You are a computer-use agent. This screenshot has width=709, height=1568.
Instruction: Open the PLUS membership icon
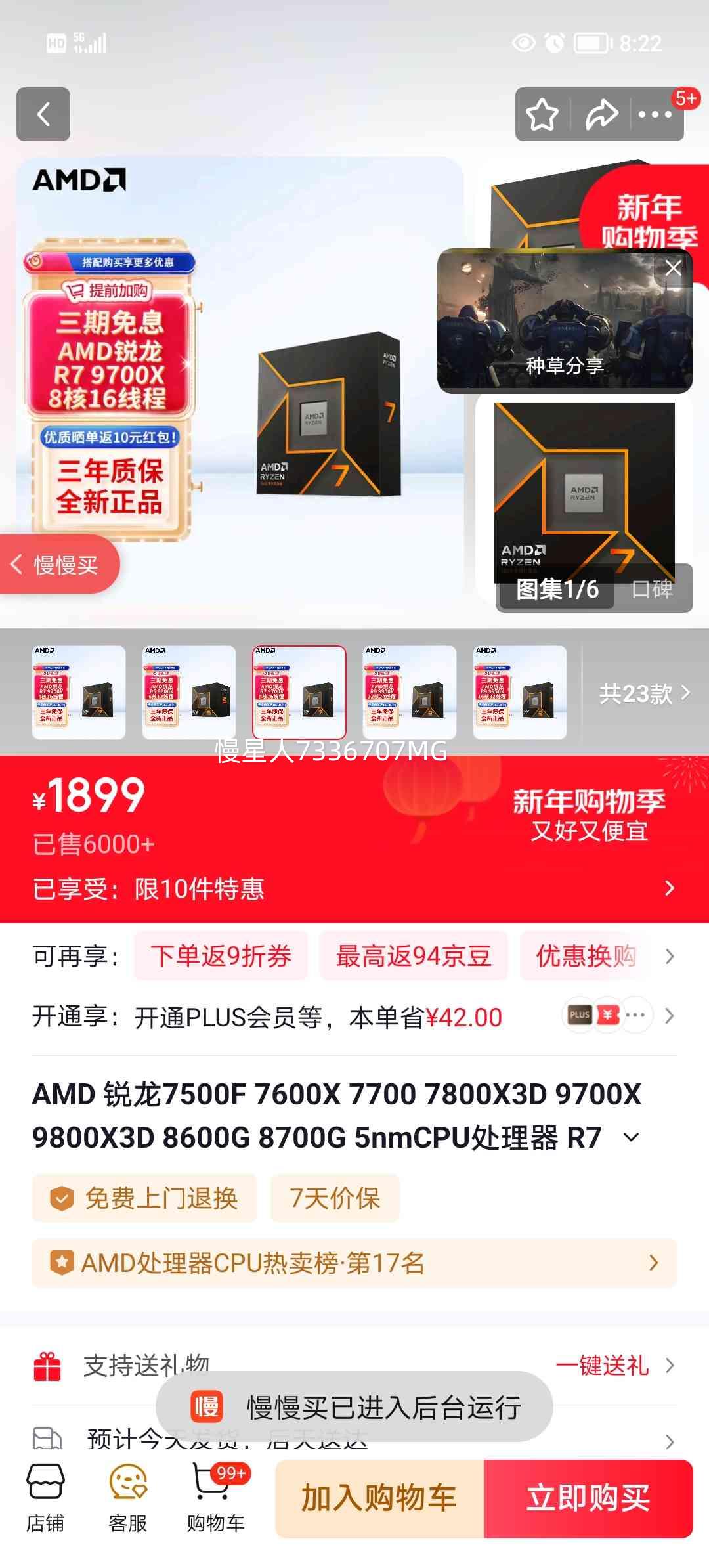579,1014
